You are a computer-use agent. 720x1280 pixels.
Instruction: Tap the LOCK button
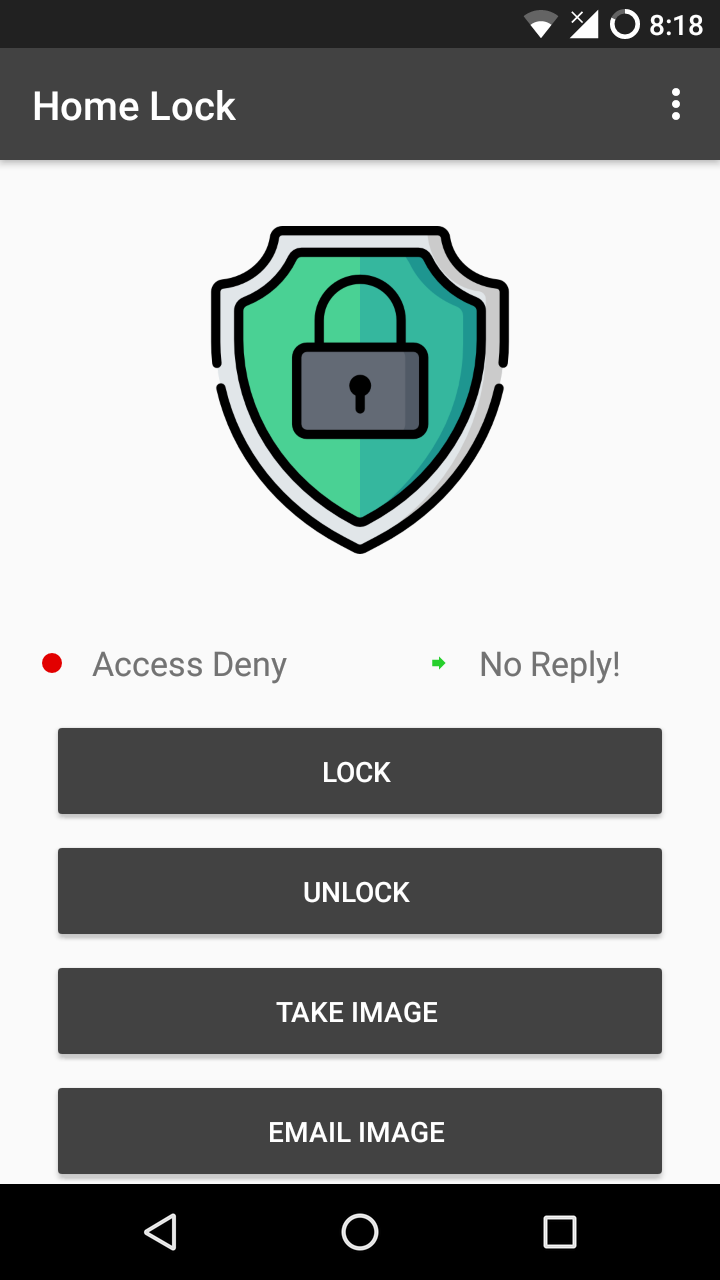click(x=360, y=771)
